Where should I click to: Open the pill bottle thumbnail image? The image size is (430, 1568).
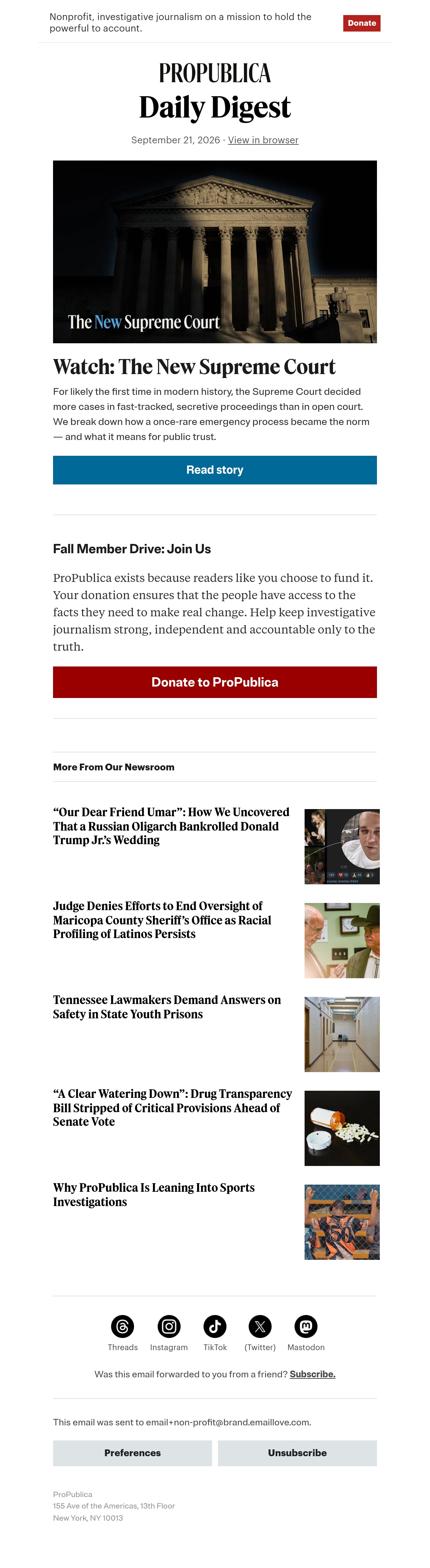click(342, 1128)
